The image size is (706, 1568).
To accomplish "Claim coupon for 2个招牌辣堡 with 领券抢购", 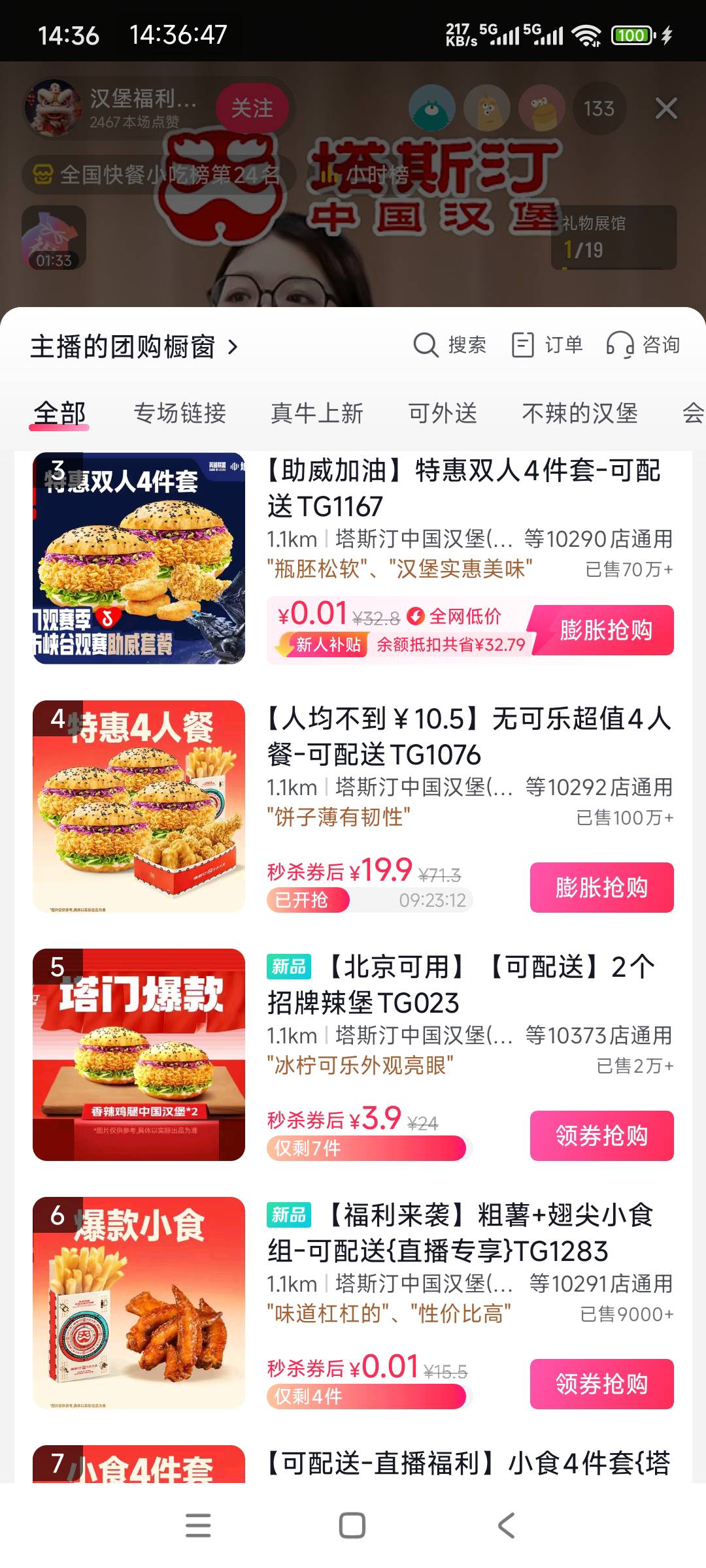I will (601, 1135).
